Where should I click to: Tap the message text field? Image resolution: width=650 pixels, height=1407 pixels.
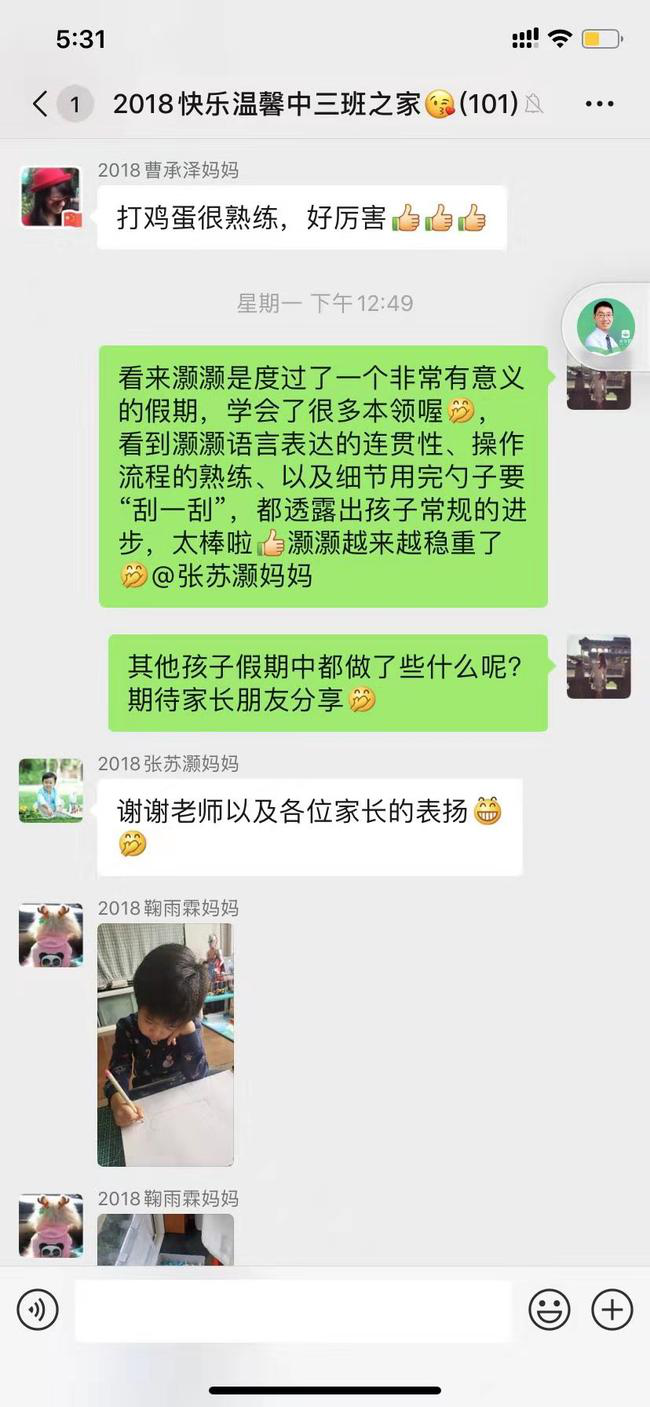coord(292,1309)
